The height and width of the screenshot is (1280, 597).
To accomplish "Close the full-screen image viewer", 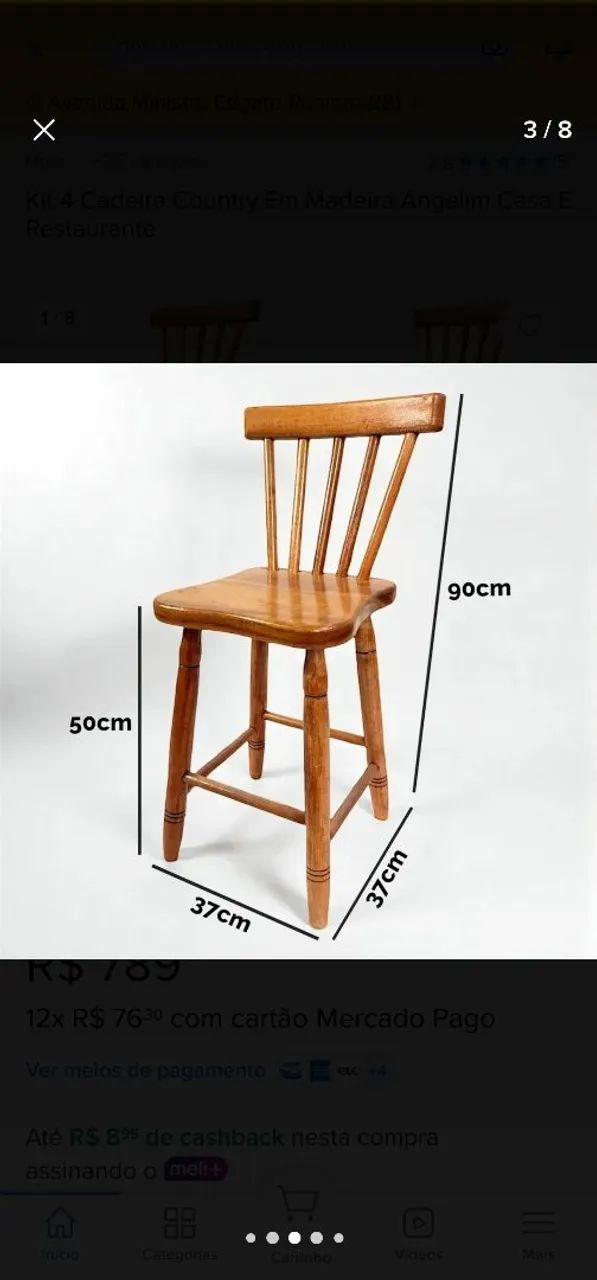I will 44,129.
